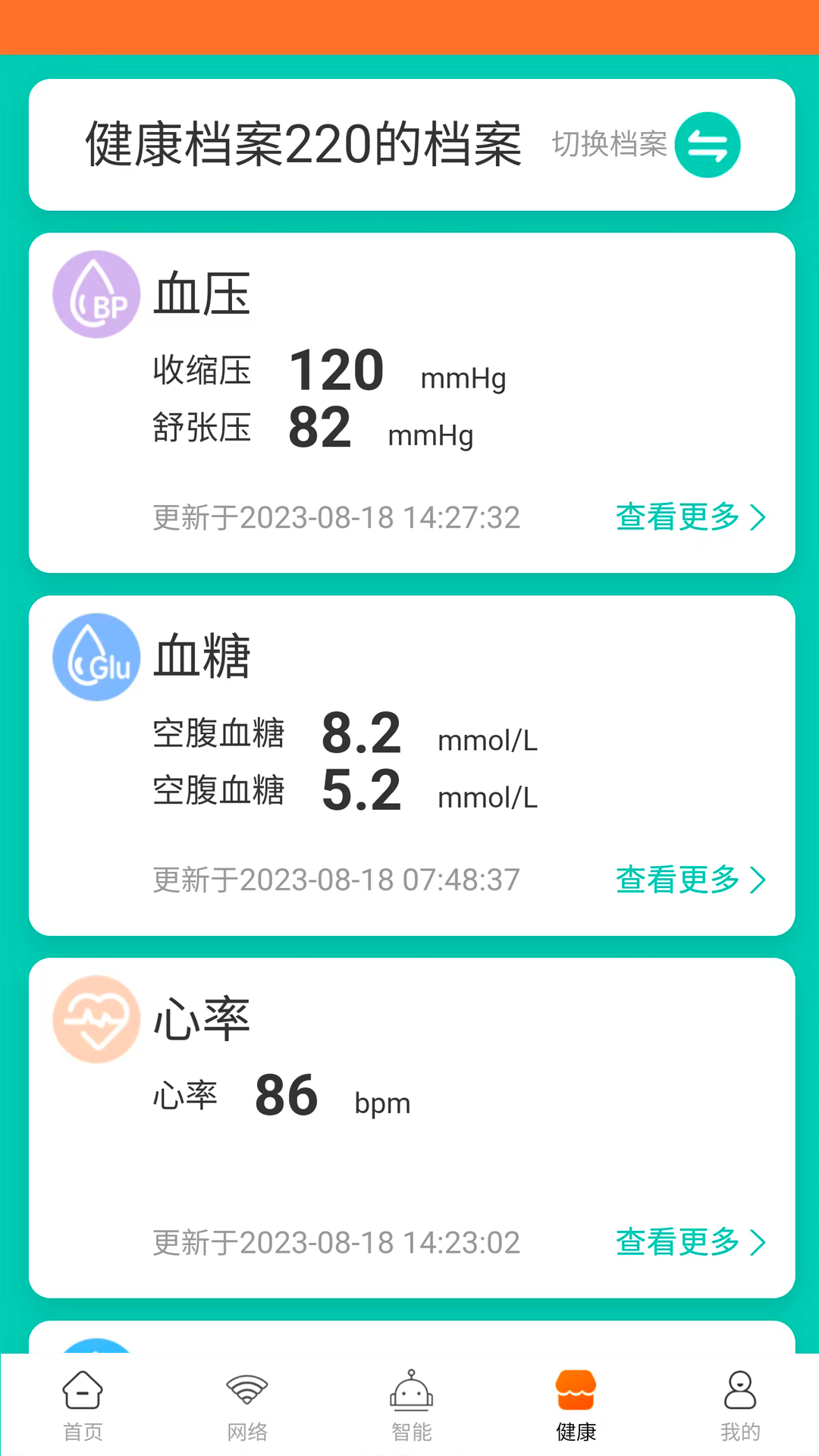Switch to the 我的 tab
Image resolution: width=819 pixels, height=1456 pixels.
[737, 1407]
